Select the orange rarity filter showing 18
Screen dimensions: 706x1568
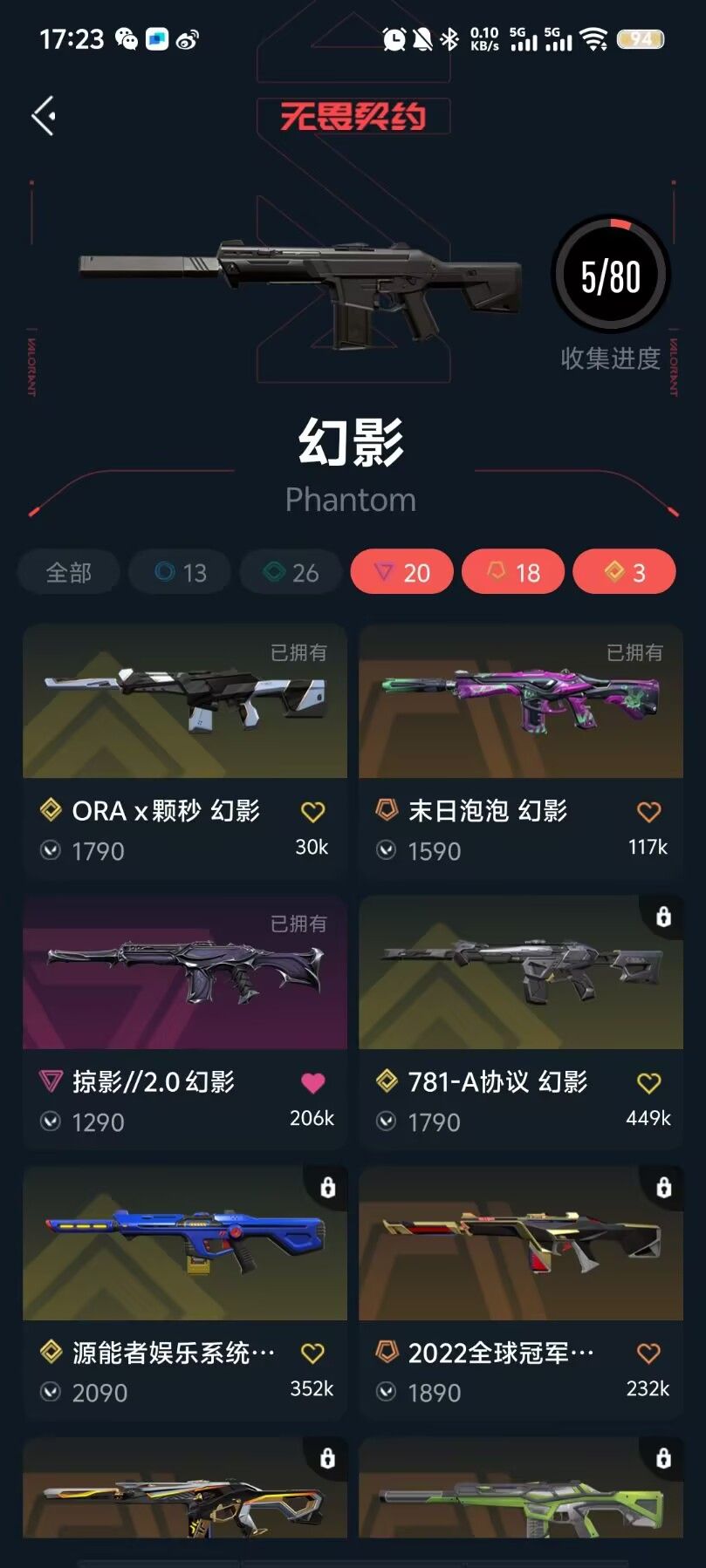pos(513,571)
